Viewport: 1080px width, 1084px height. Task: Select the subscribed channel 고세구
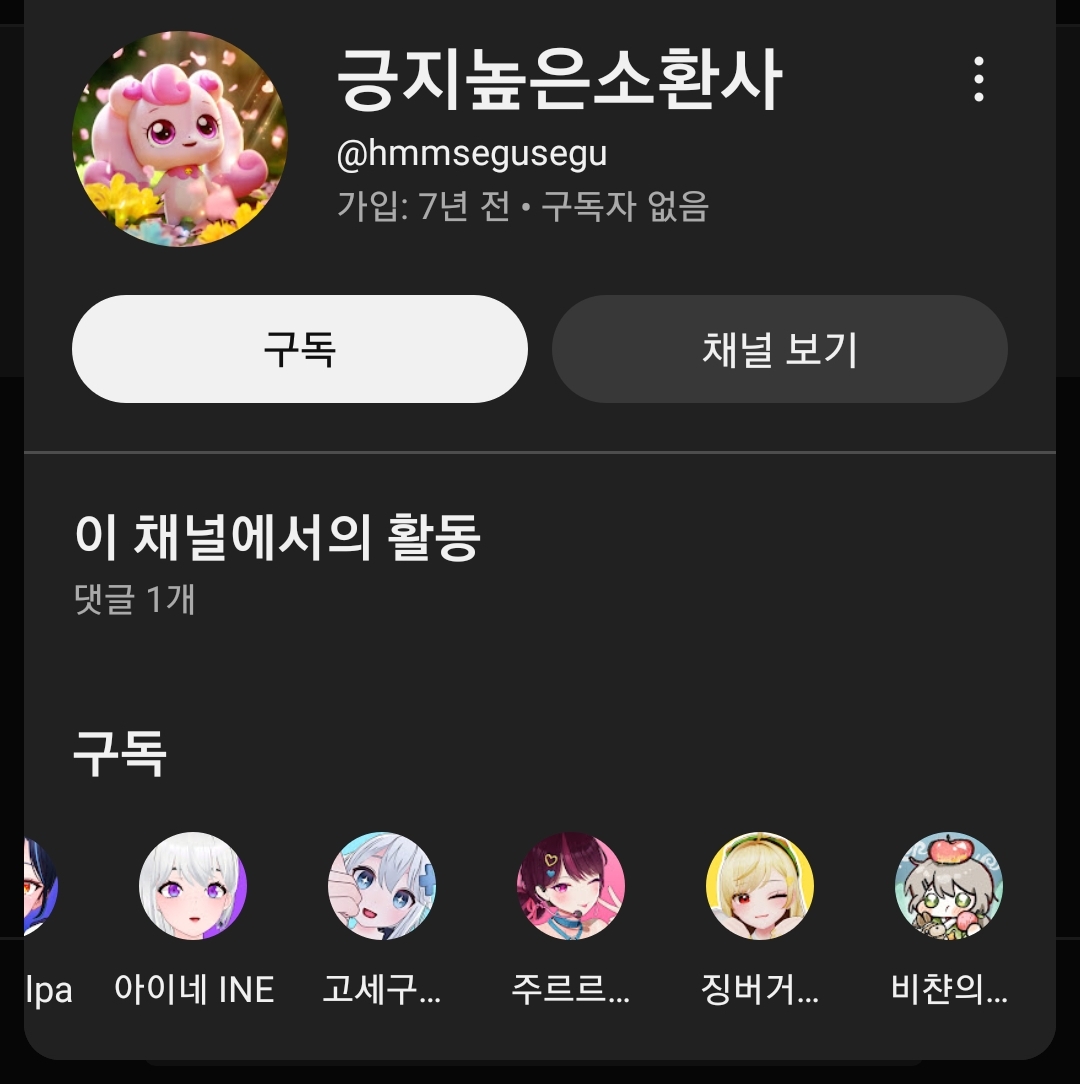point(382,886)
